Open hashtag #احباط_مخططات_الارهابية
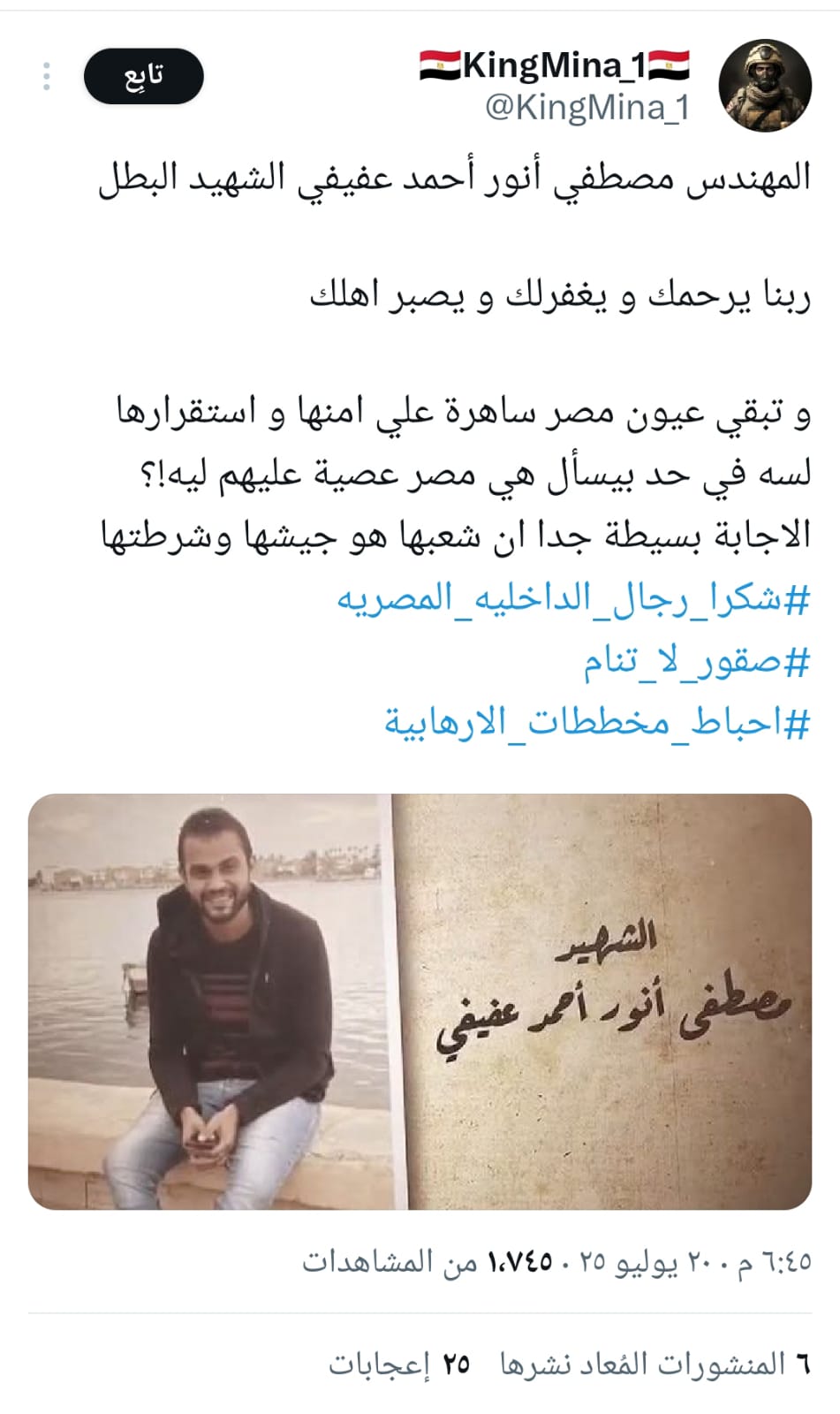 (596, 722)
